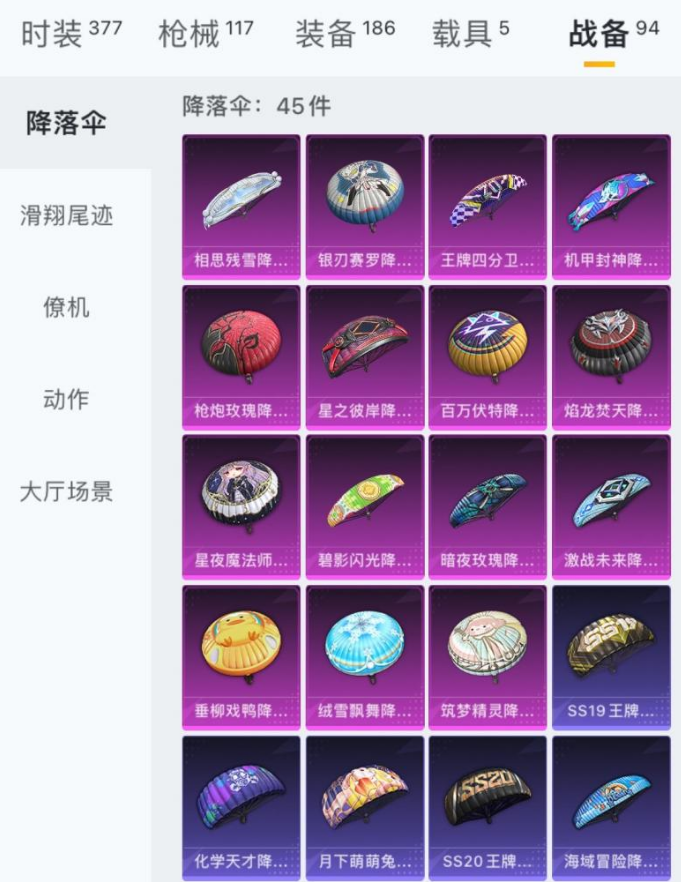Open the 海域冒险 parachute card
Screen dimensions: 681x882
tap(611, 807)
